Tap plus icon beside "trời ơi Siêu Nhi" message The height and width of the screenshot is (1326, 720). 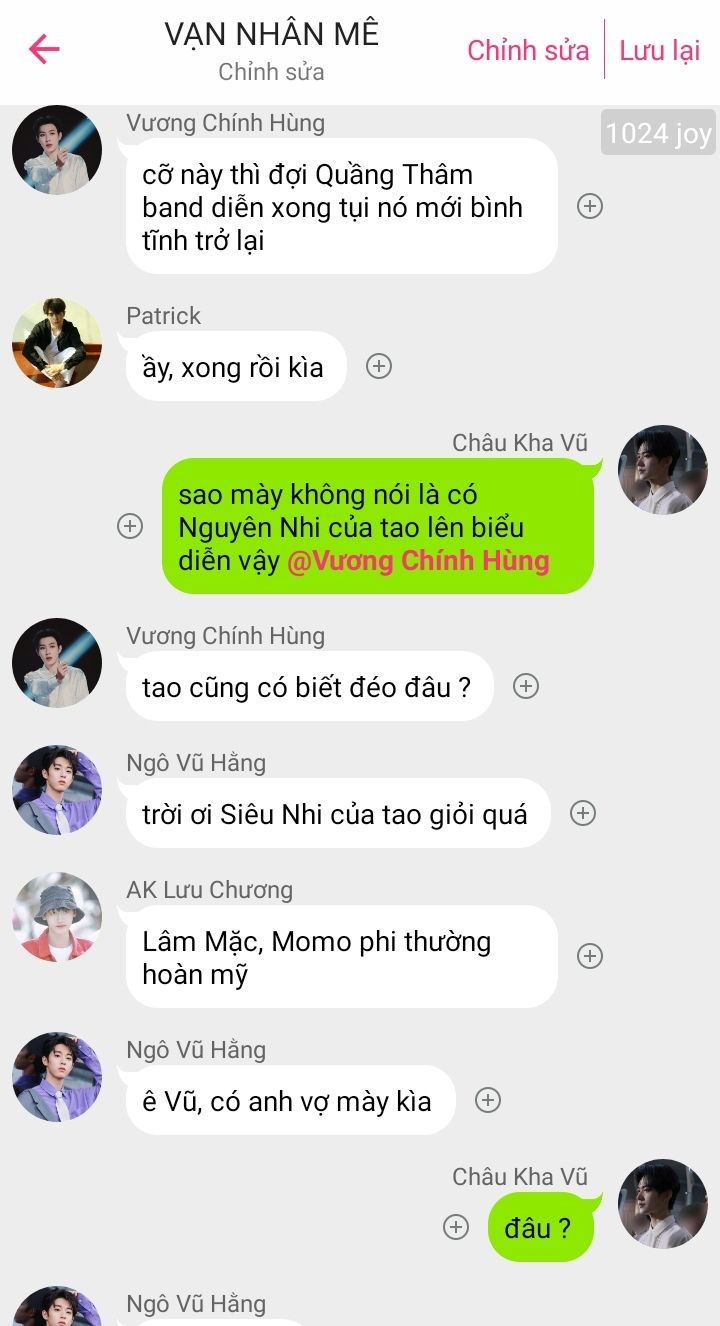(583, 813)
